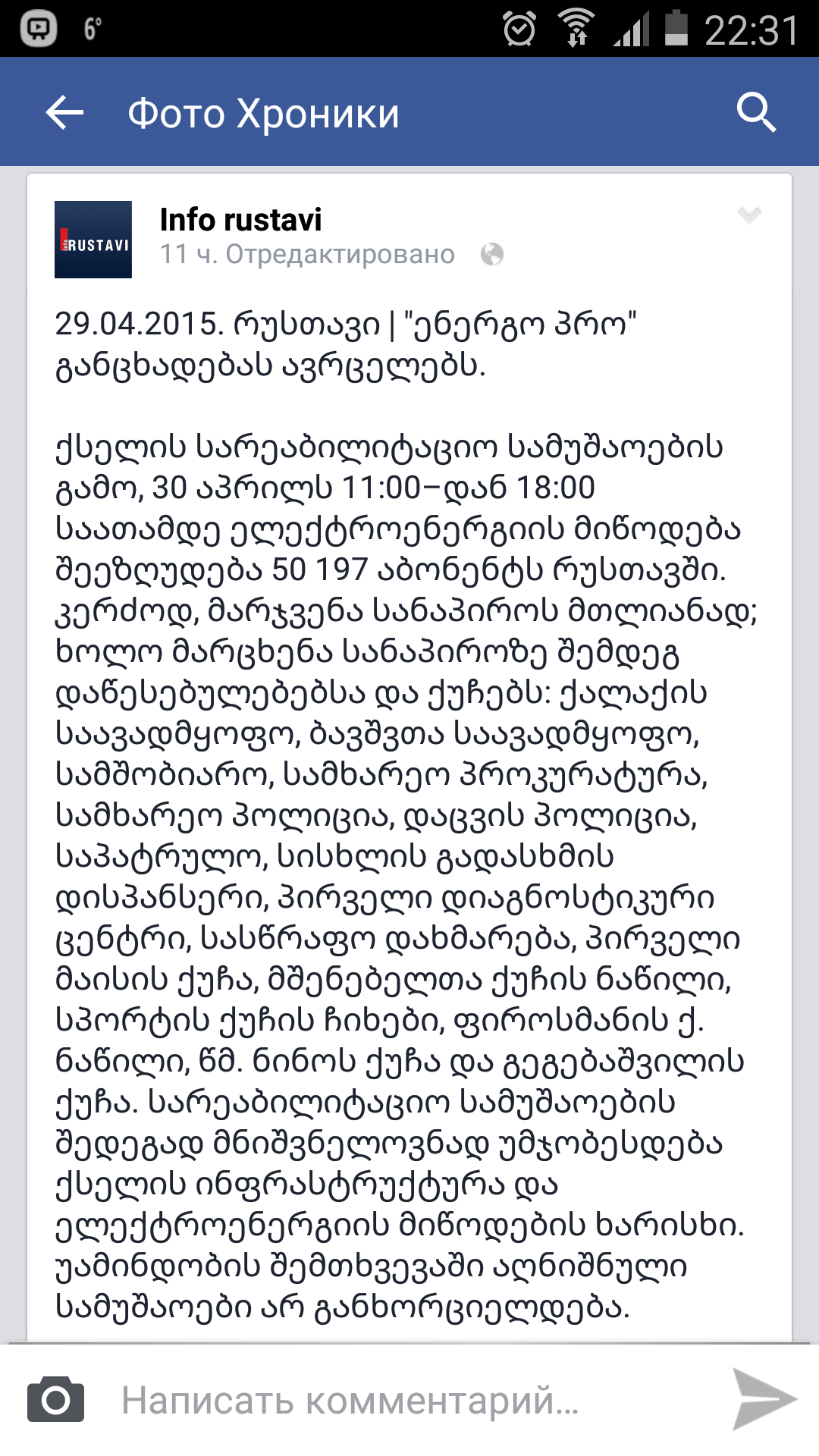Viewport: 819px width, 1456px height.
Task: Open the Info rustavi page name link
Action: (x=240, y=220)
